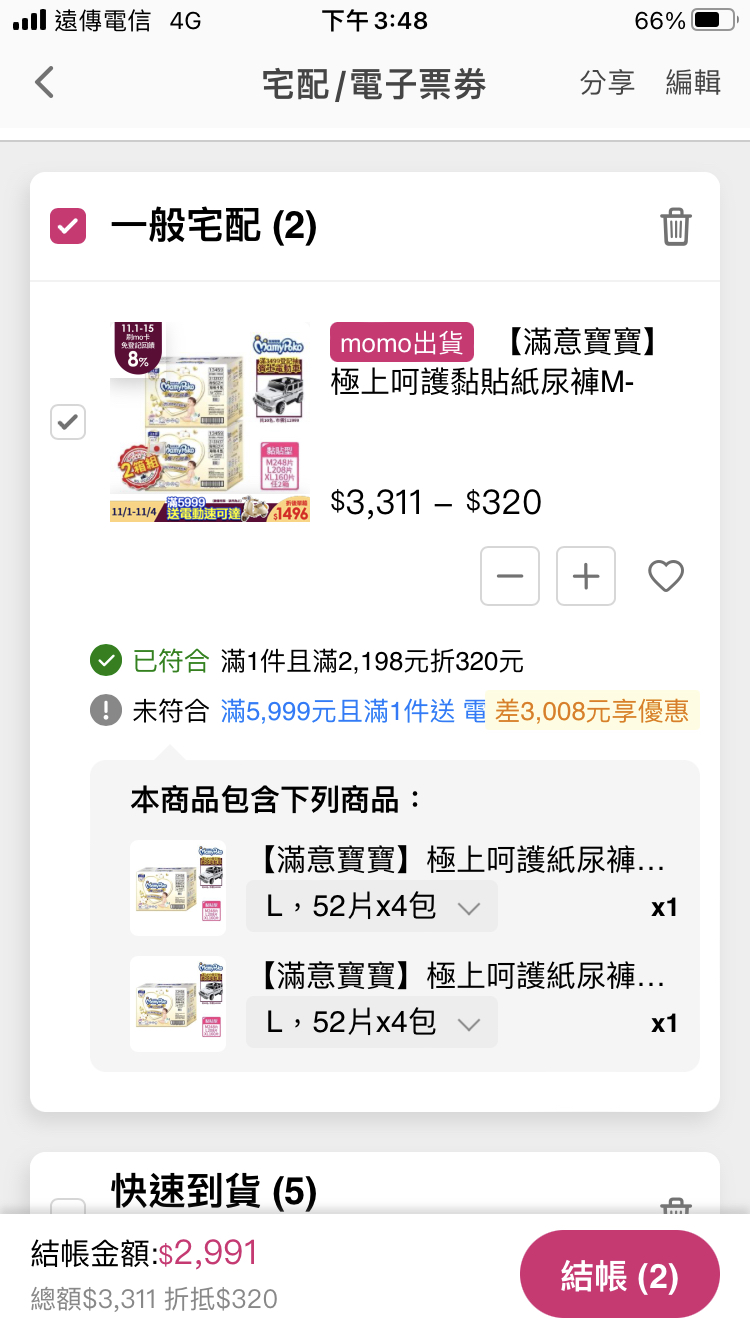Image resolution: width=750 pixels, height=1334 pixels.
Task: Increase diaper quantity with plus button
Action: point(586,576)
